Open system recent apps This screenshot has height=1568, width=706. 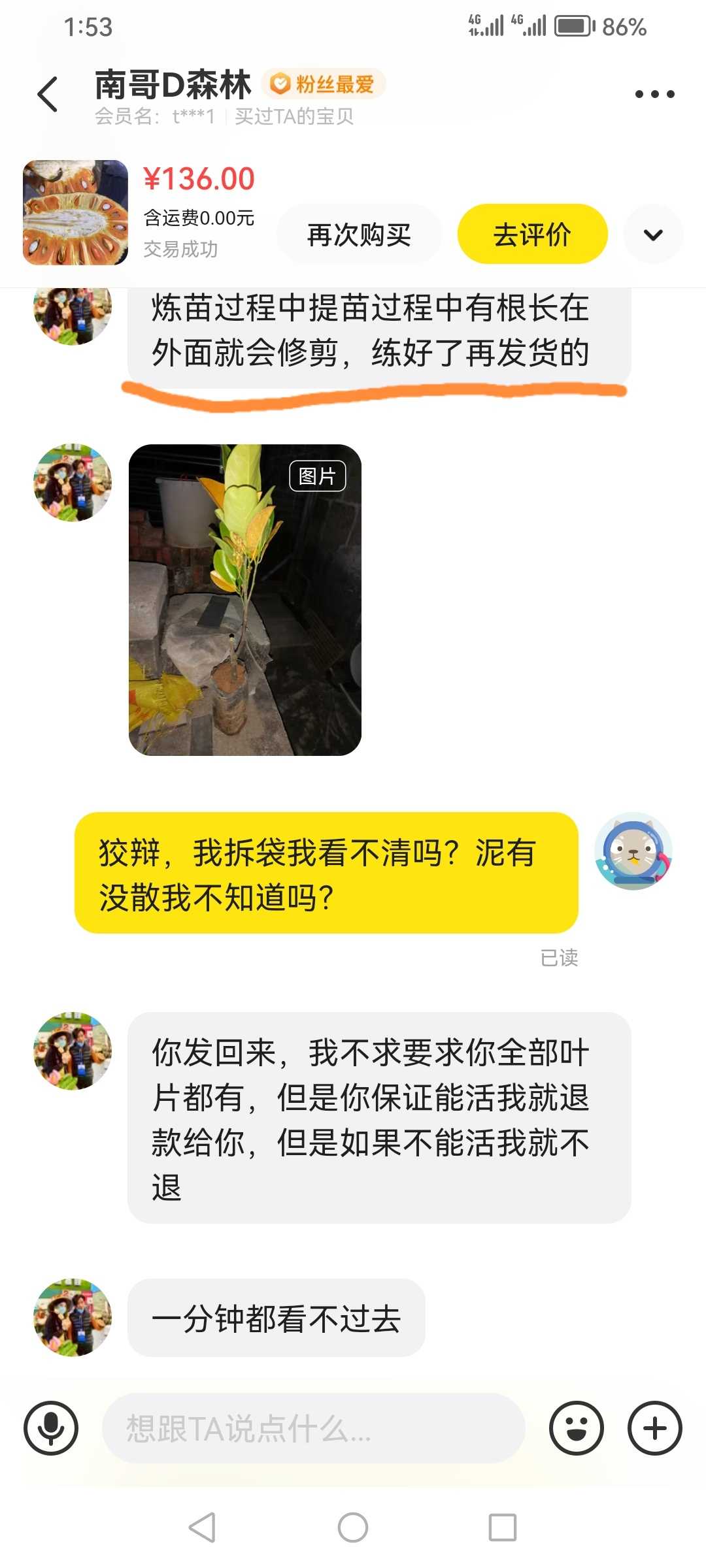(x=502, y=1527)
